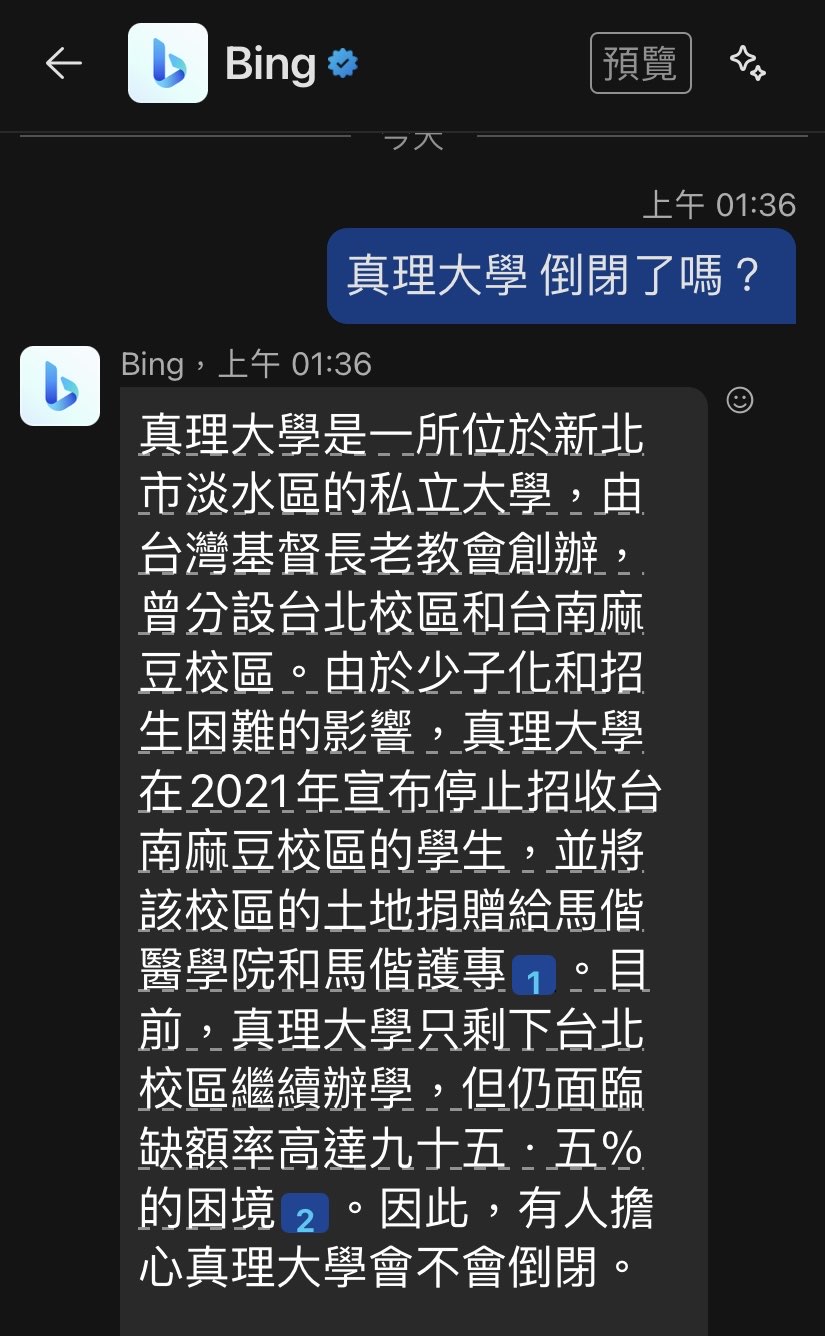Go back using the arrow icon
The height and width of the screenshot is (1336, 825).
(x=63, y=64)
